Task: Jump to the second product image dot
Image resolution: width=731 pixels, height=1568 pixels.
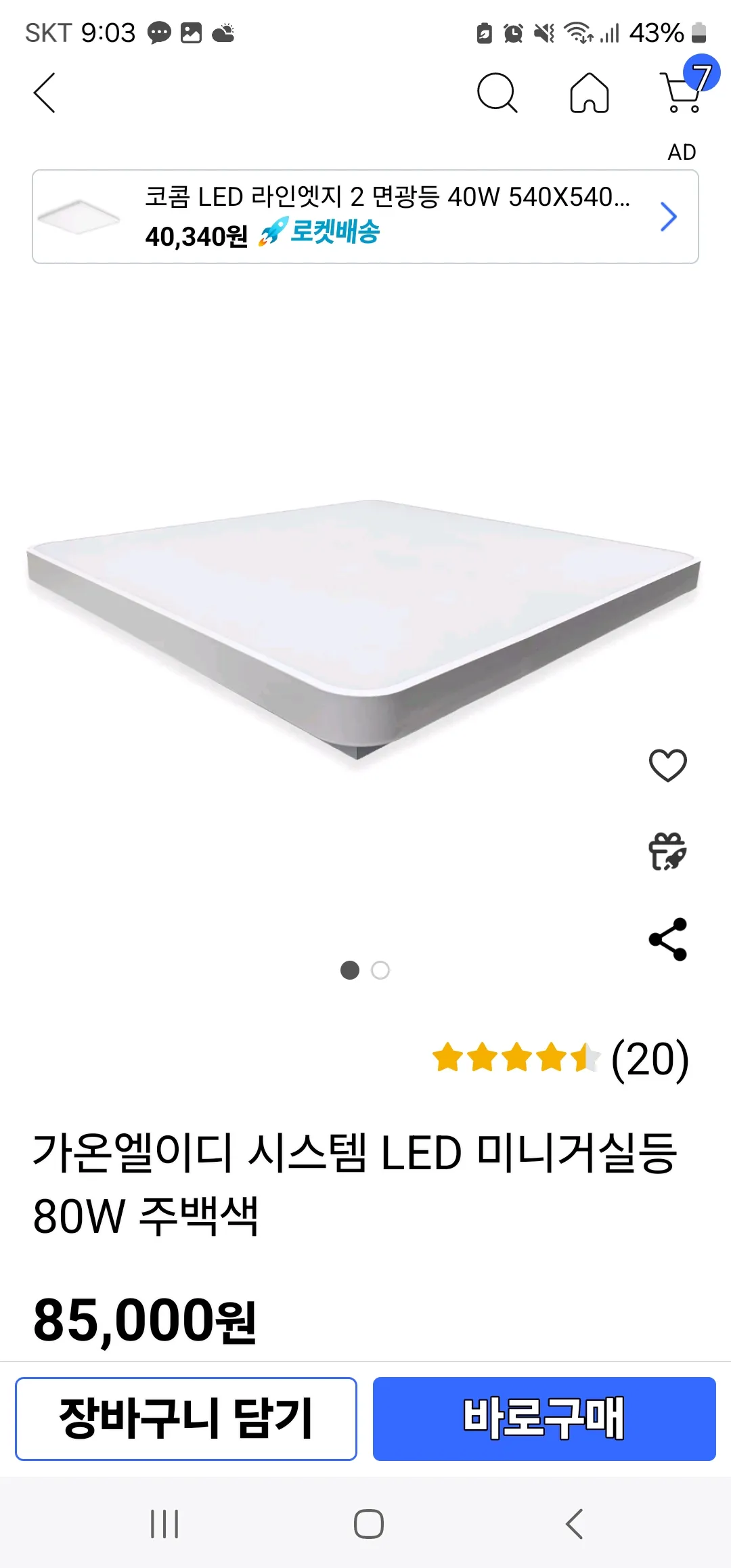Action: 380,970
